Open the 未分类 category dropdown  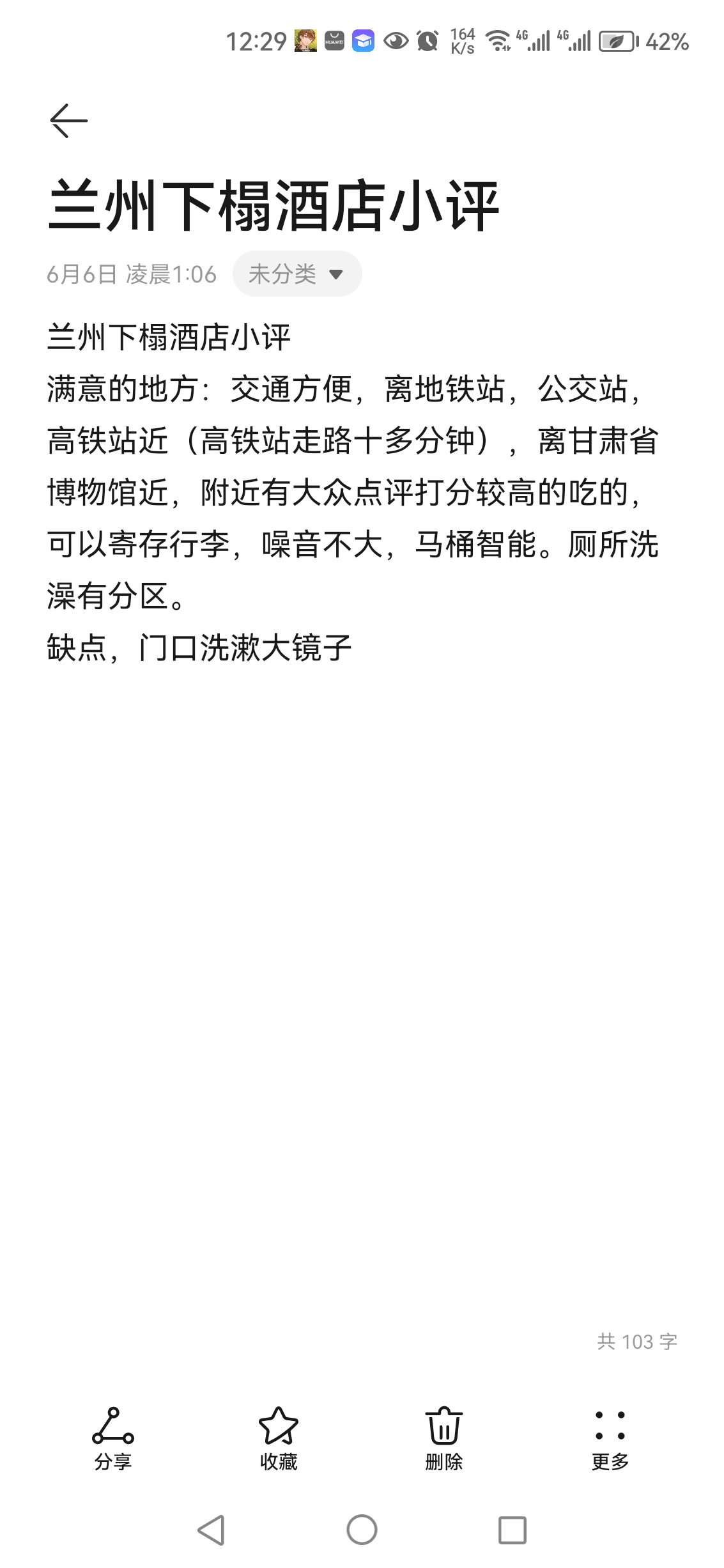click(x=297, y=274)
